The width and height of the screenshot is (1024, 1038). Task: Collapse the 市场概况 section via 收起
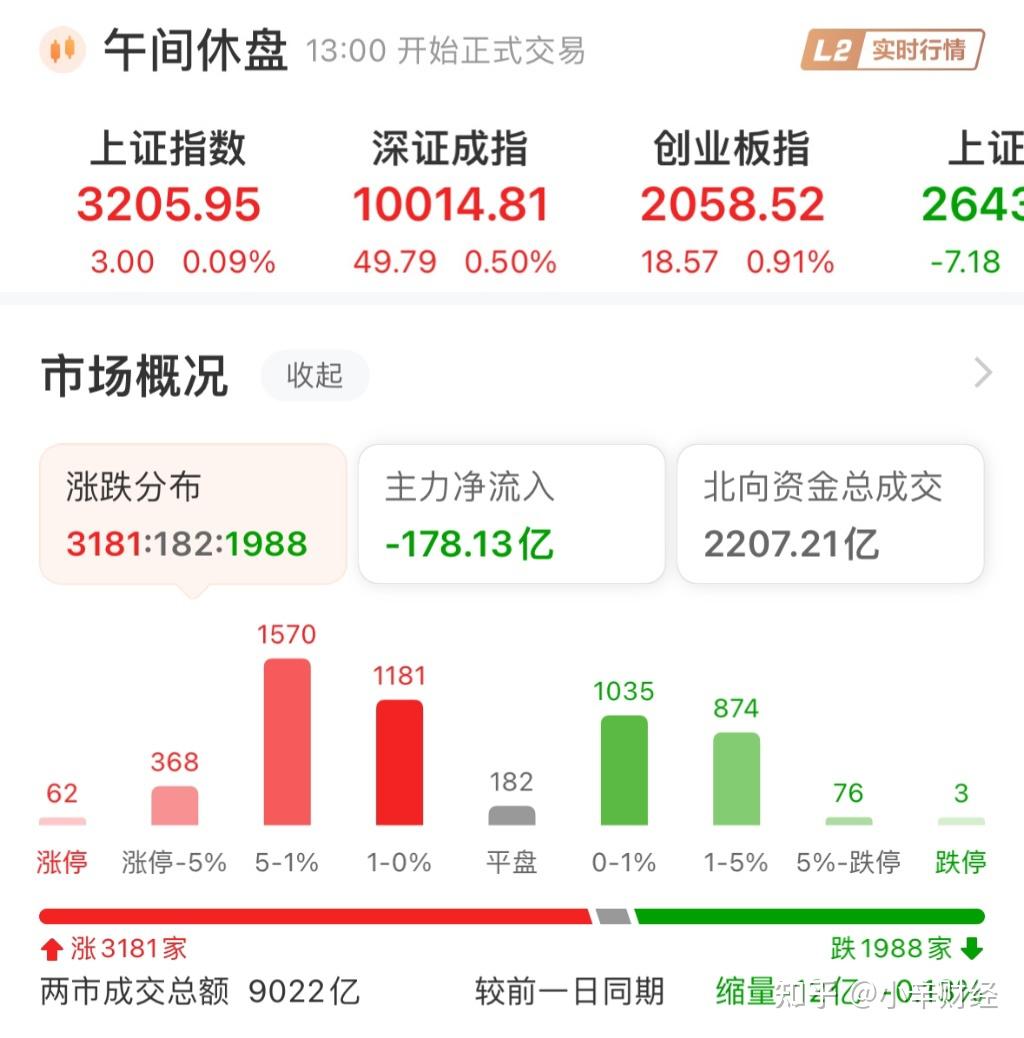[x=315, y=376]
